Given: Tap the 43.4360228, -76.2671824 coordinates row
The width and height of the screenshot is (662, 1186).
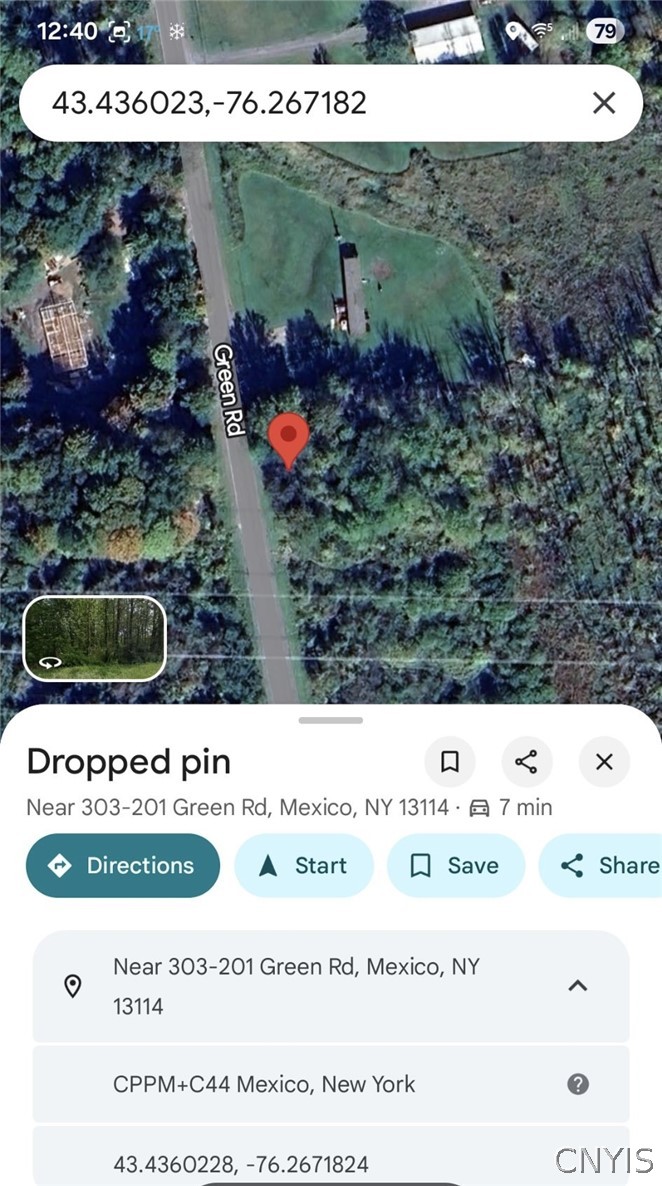Looking at the screenshot, I should coord(240,1164).
